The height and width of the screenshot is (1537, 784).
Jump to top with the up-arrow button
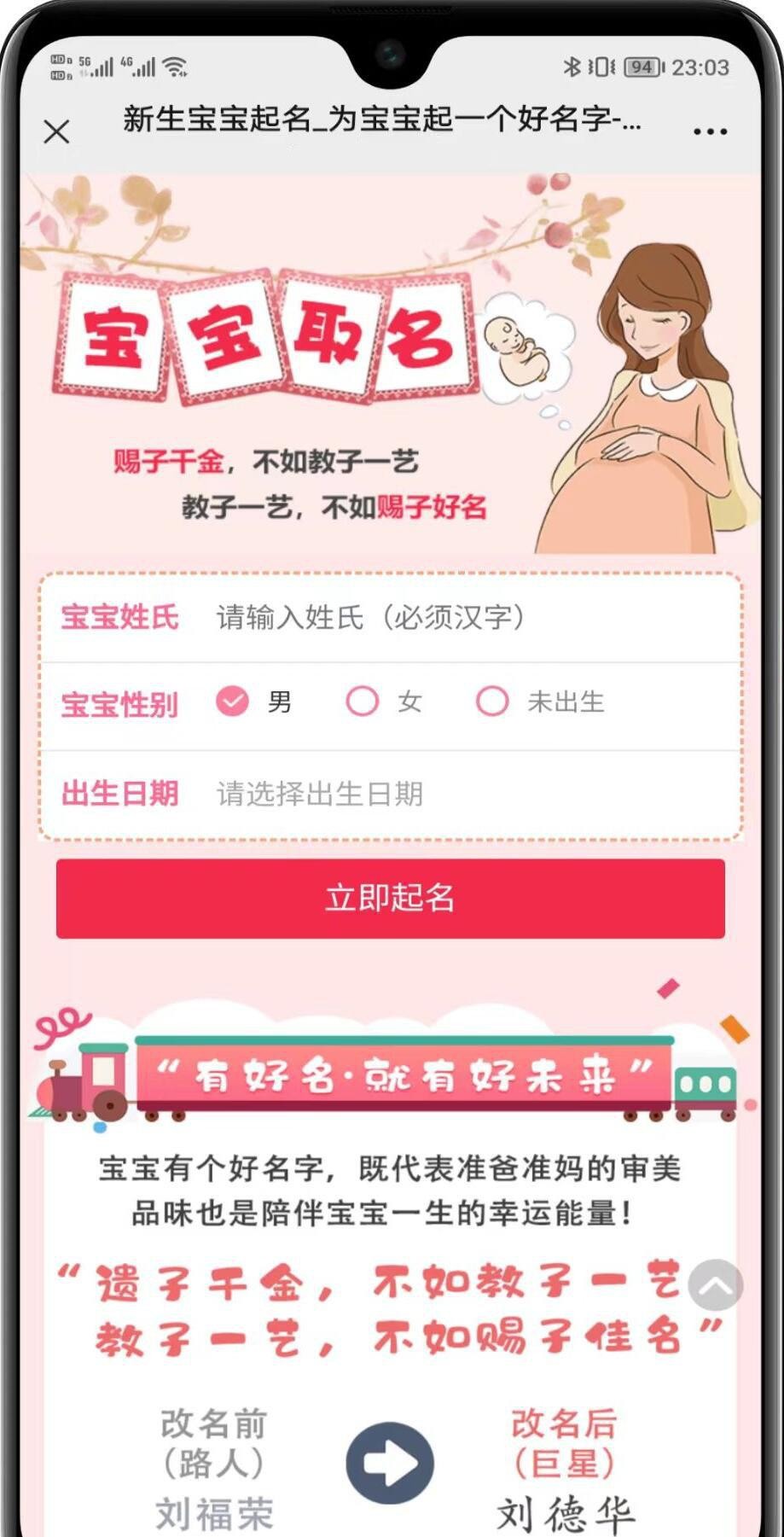[x=715, y=1285]
